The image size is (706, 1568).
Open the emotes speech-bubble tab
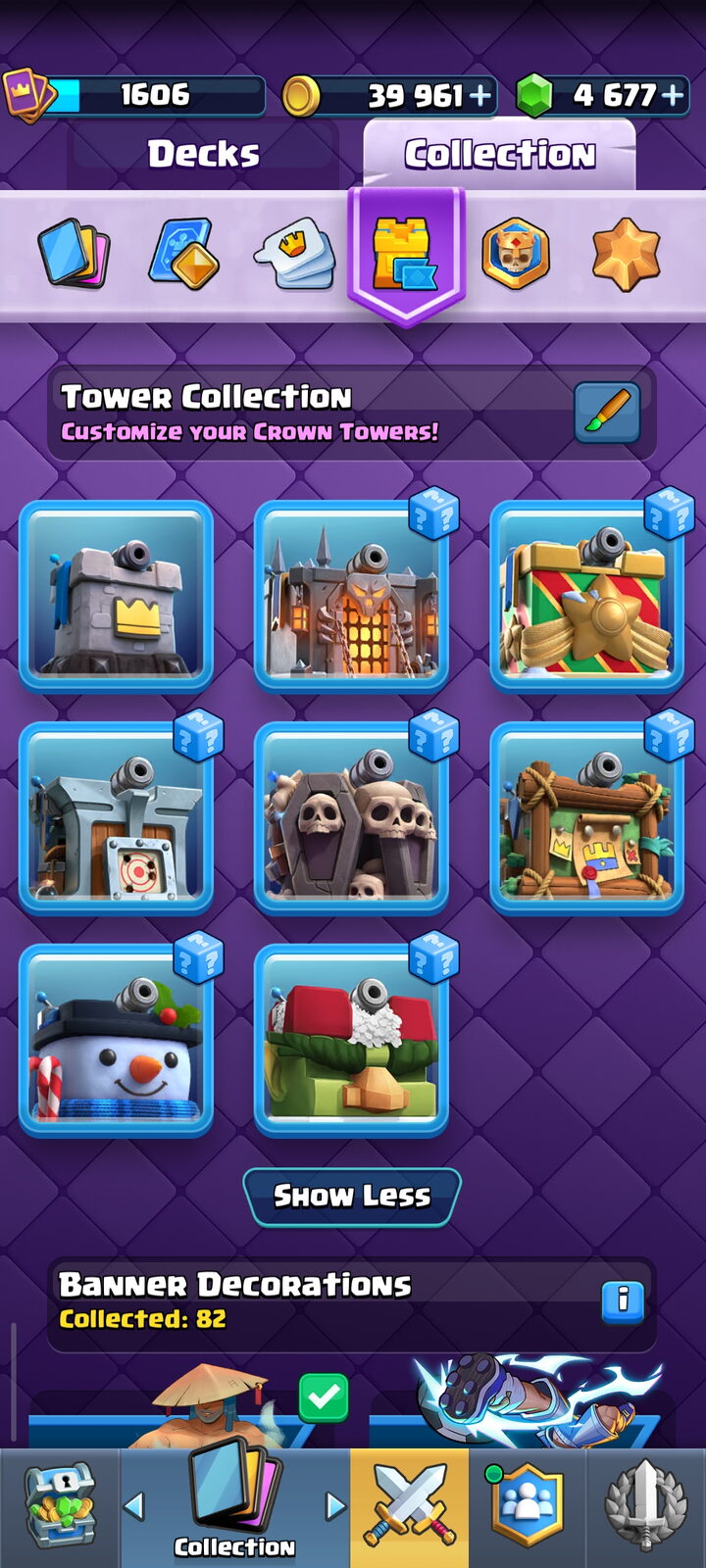coord(295,254)
